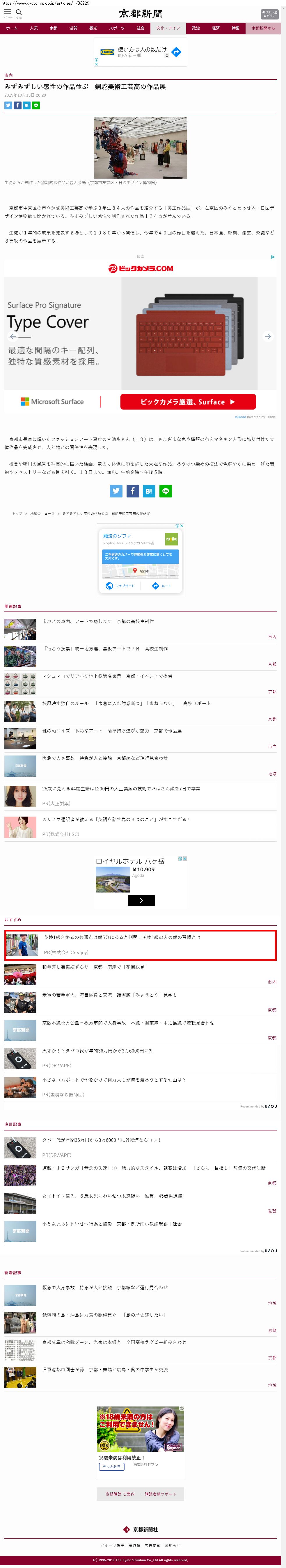
Task: Open the 観光 tab
Action: (93, 28)
